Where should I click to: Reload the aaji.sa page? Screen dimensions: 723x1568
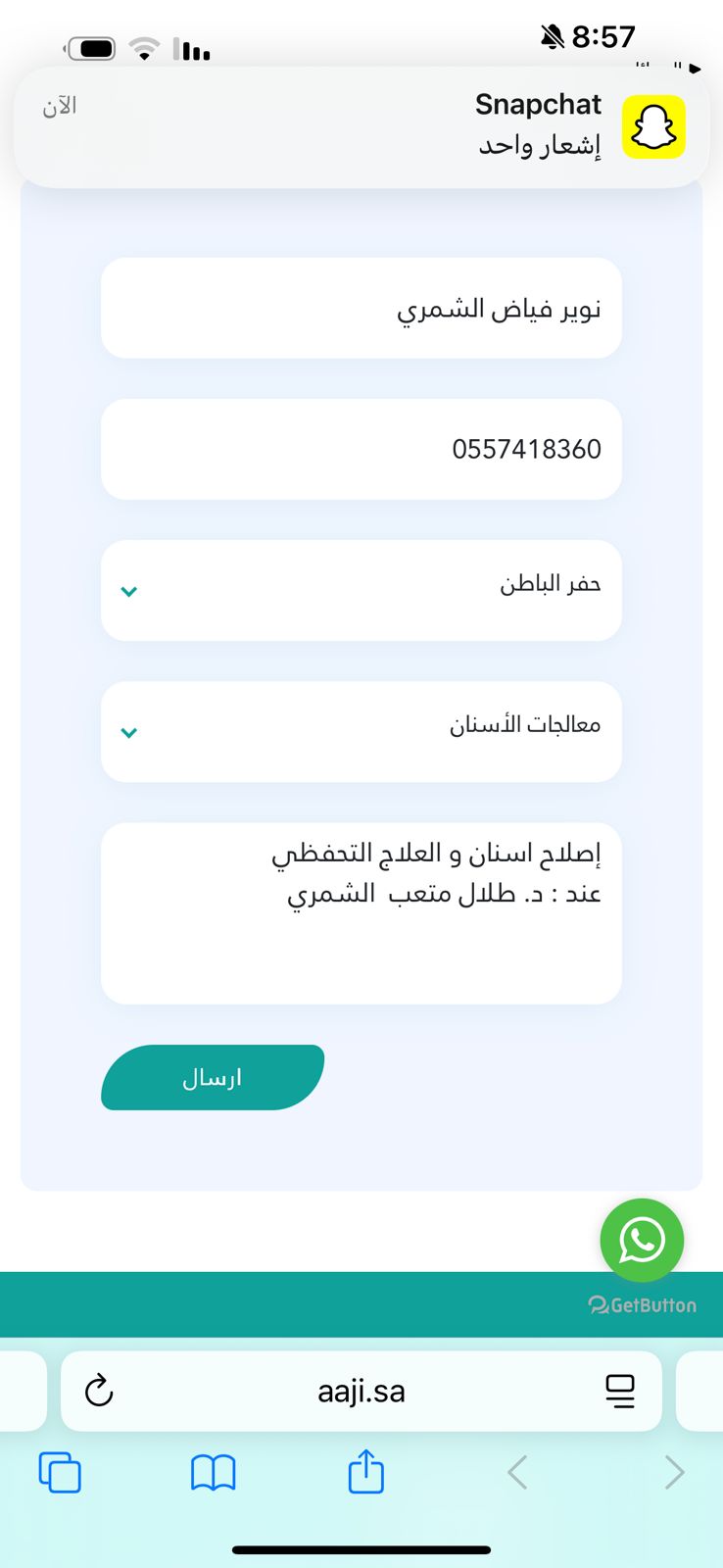[99, 1391]
